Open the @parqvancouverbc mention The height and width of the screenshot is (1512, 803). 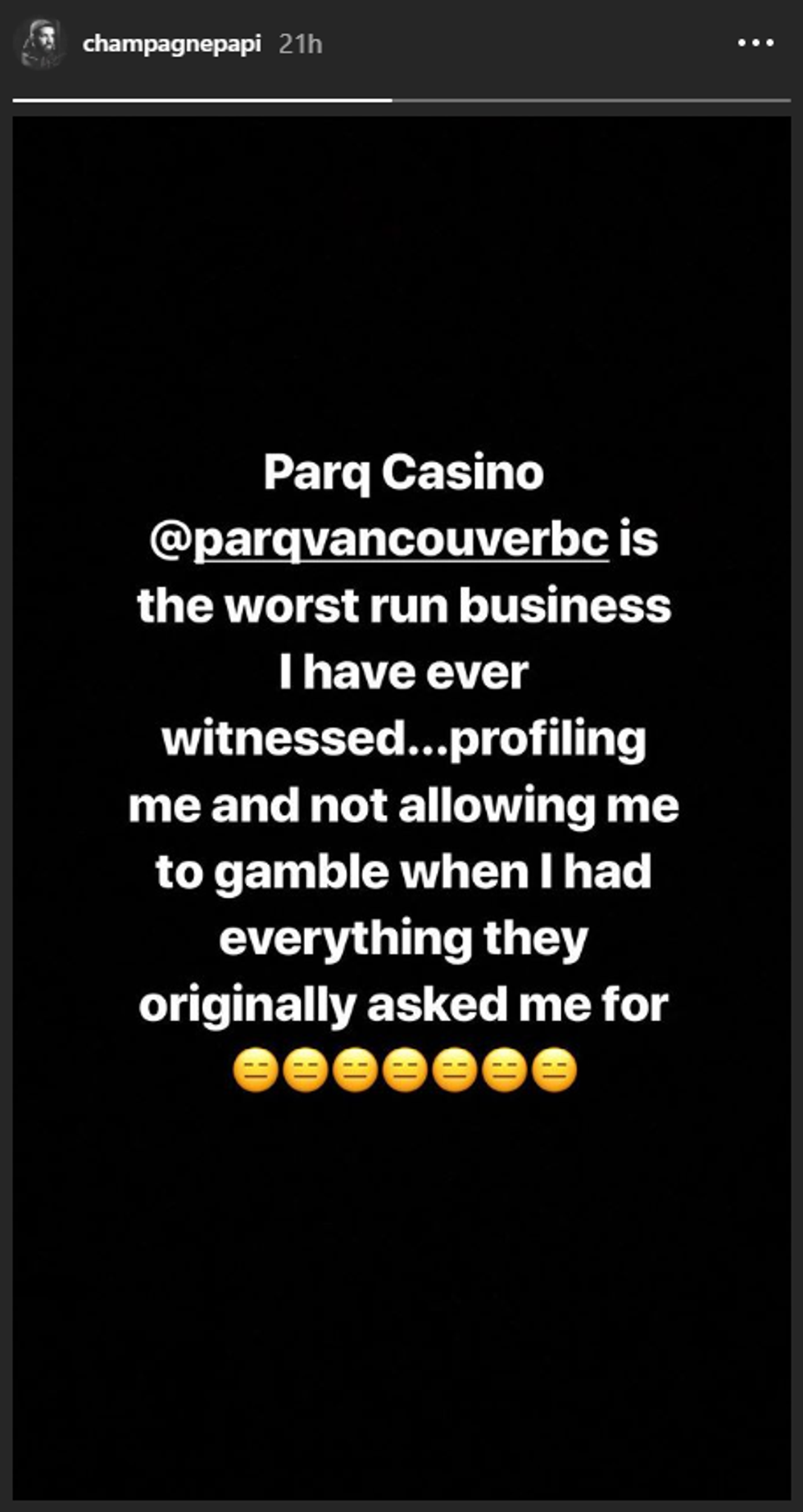[380, 540]
